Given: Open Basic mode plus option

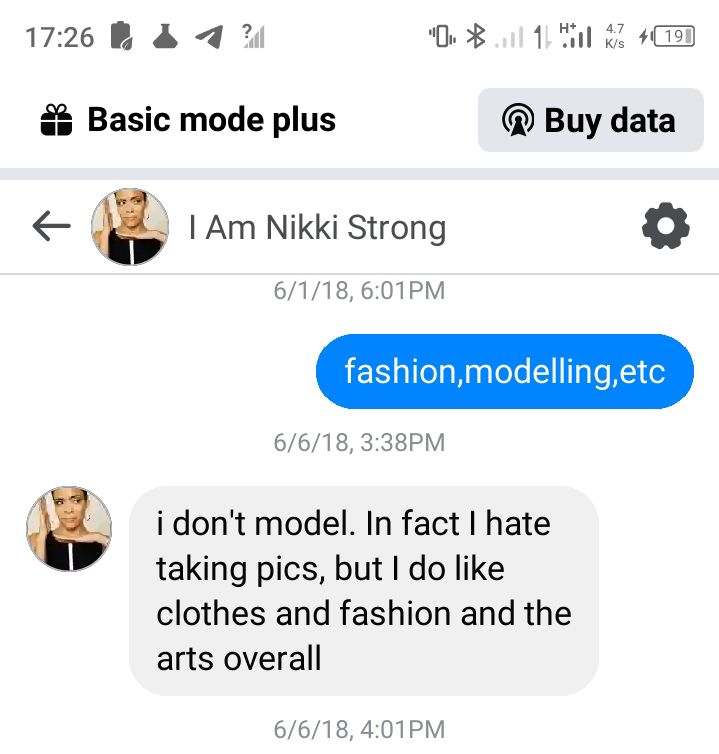Looking at the screenshot, I should 188,121.
